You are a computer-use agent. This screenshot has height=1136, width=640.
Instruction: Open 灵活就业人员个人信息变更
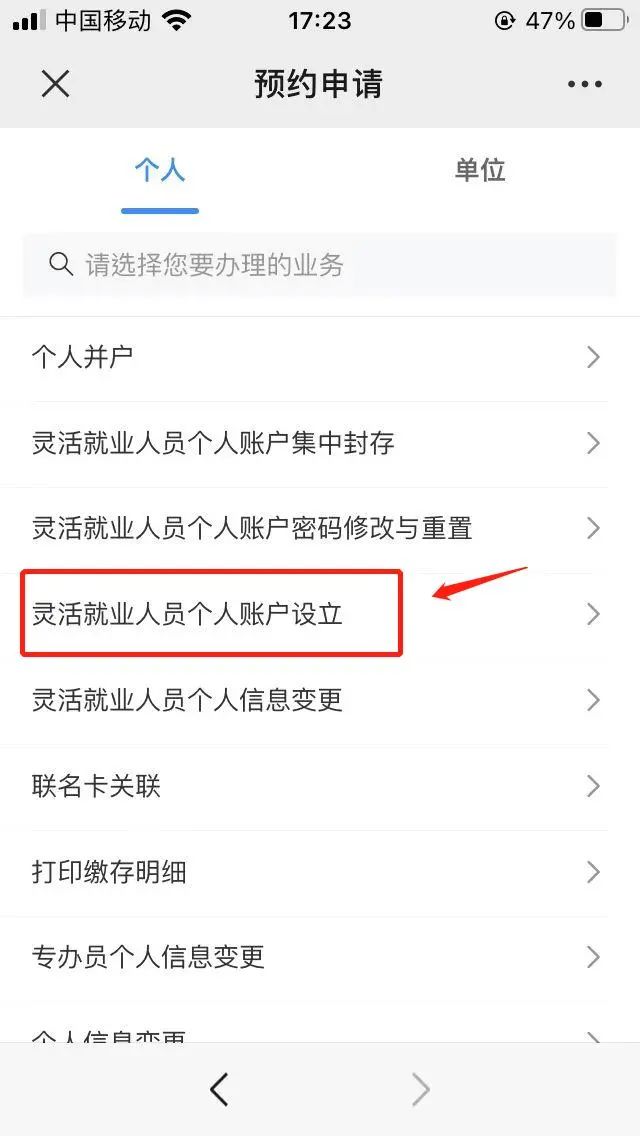[x=318, y=700]
